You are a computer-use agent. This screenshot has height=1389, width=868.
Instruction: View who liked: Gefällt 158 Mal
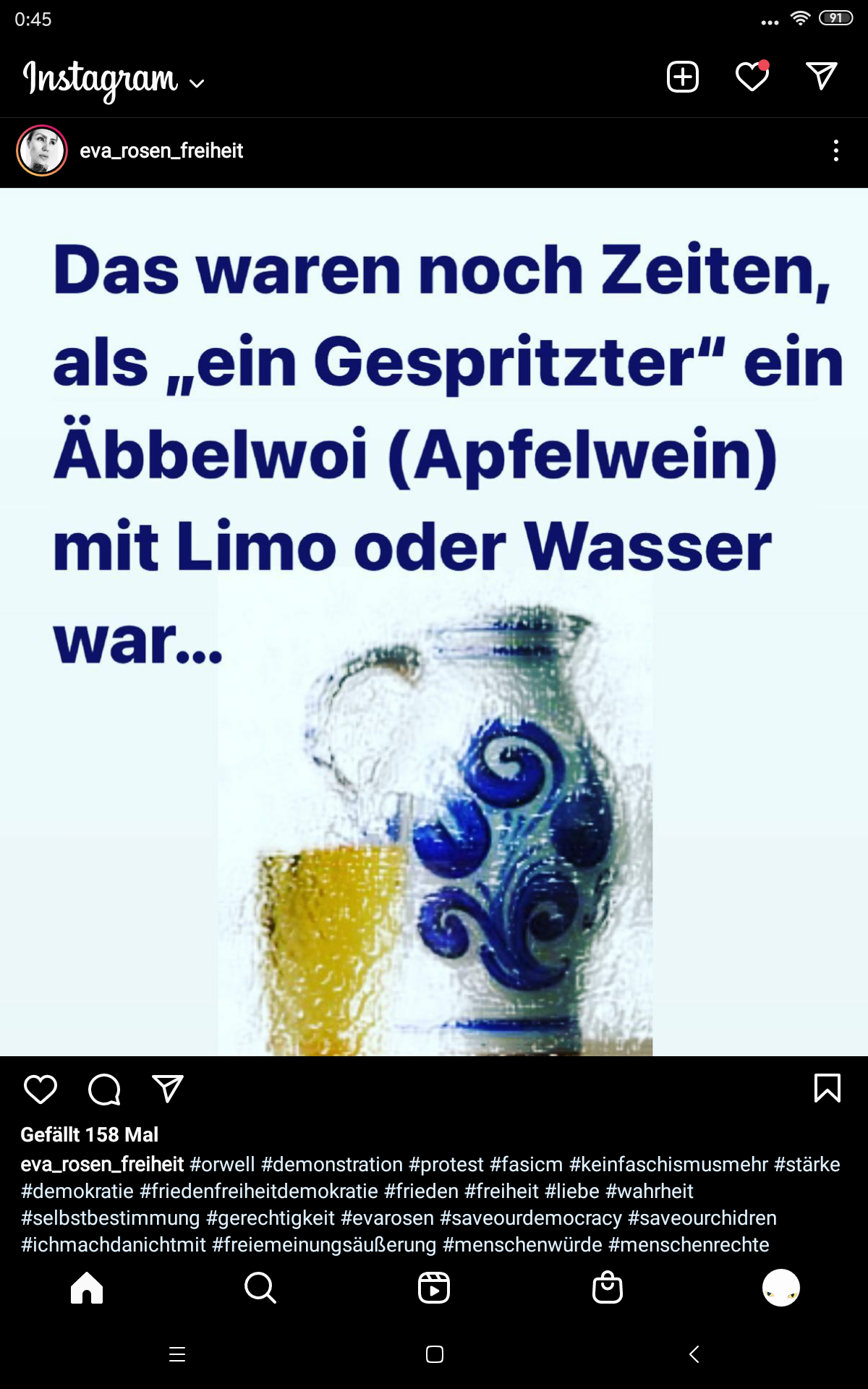point(89,1134)
